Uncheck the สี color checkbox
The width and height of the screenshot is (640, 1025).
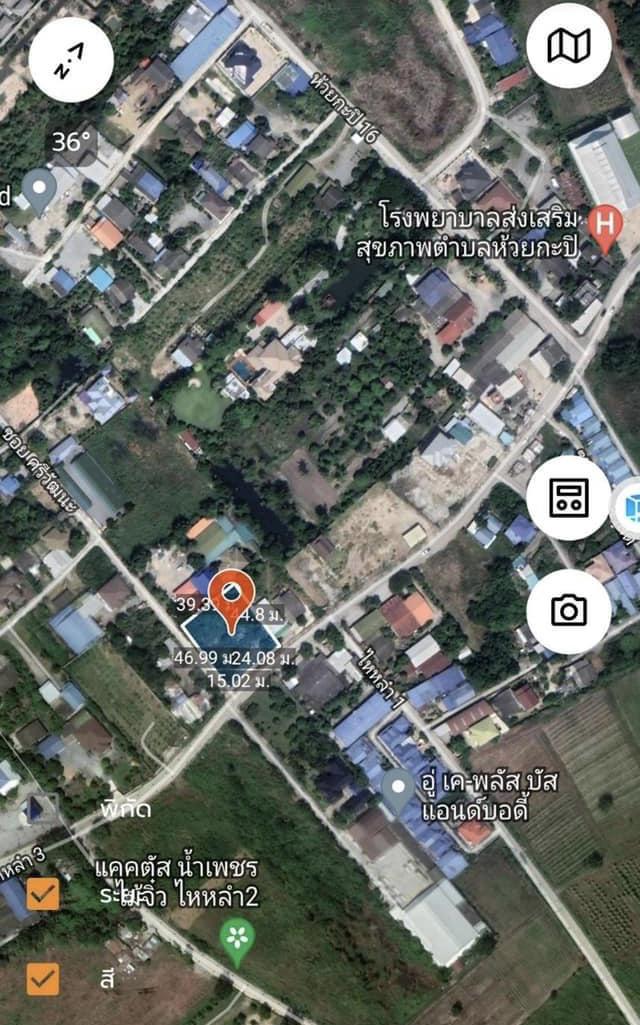pos(43,979)
